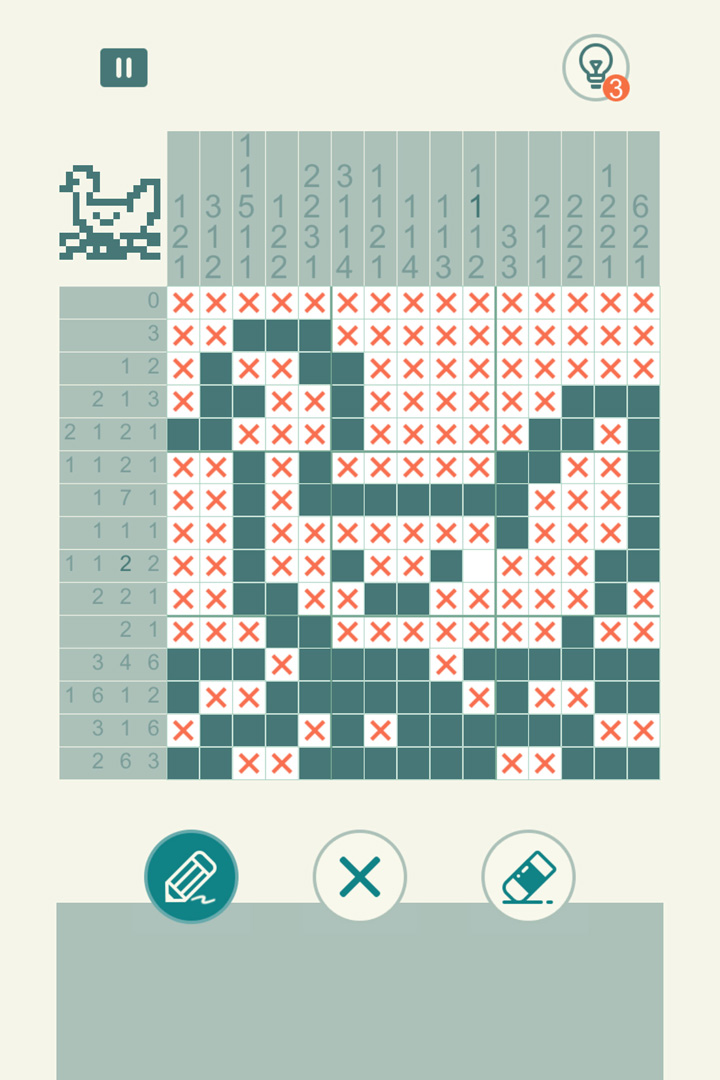Viewport: 720px width, 1080px height.
Task: Fill the only empty cell in the grid
Action: 479,566
